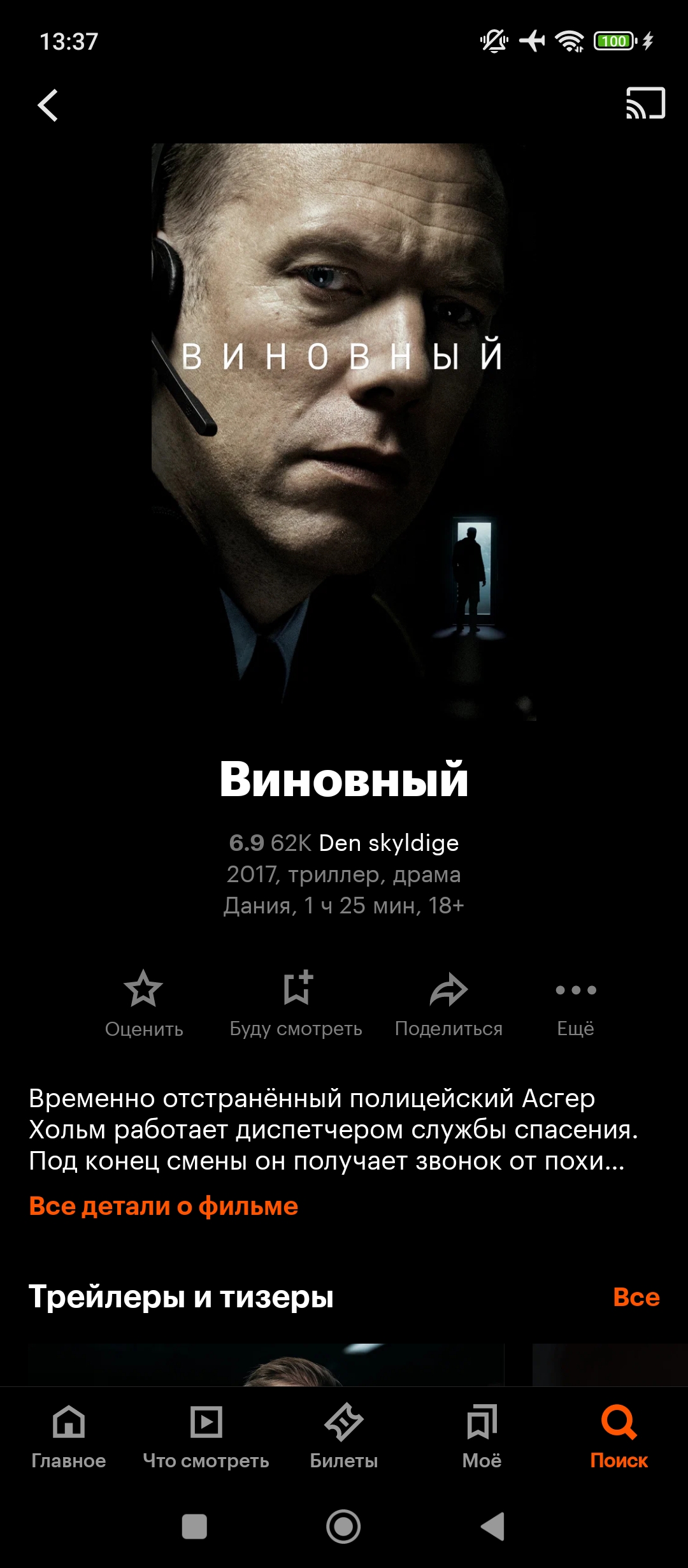688x1568 pixels.
Task: View all trailers via Все link
Action: tap(636, 1296)
